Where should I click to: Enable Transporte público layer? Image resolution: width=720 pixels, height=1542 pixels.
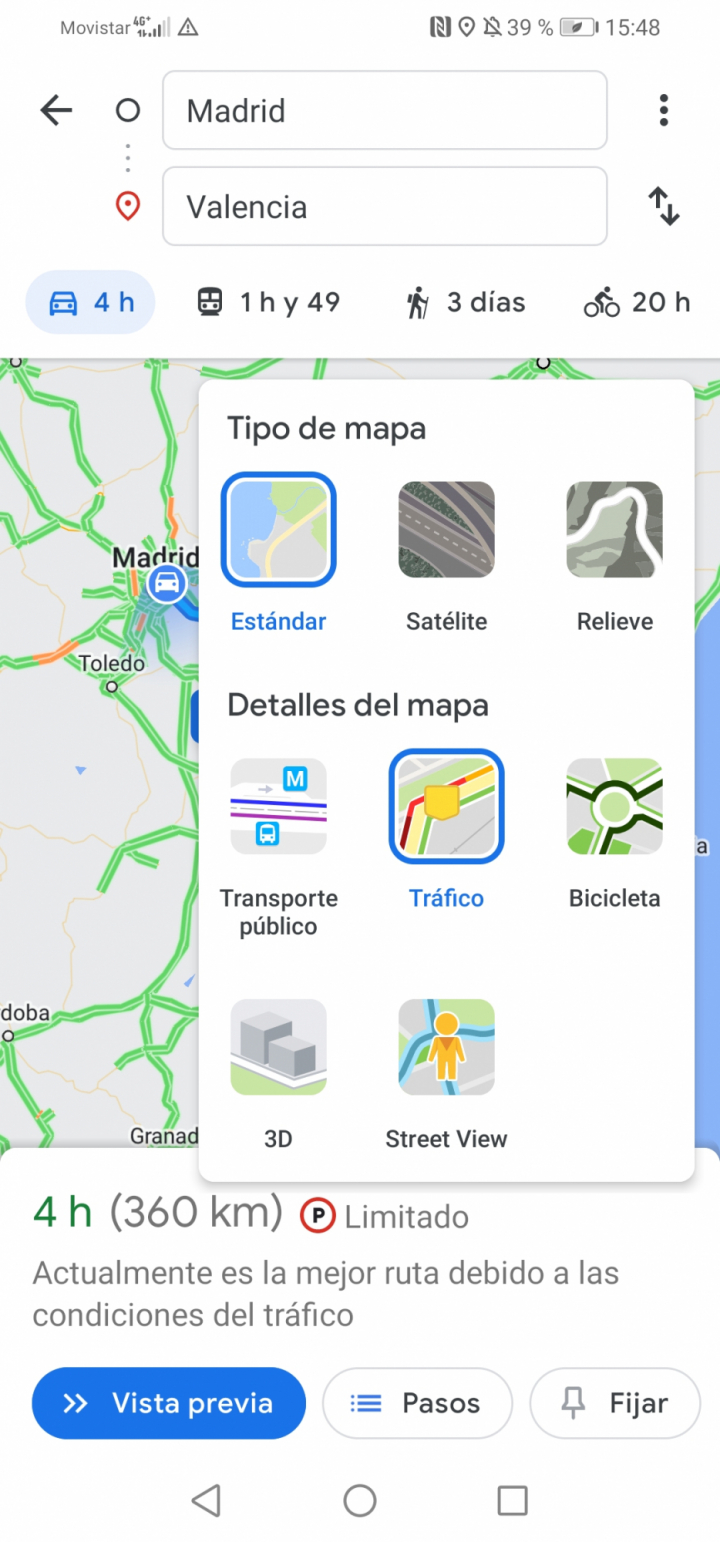tap(278, 806)
